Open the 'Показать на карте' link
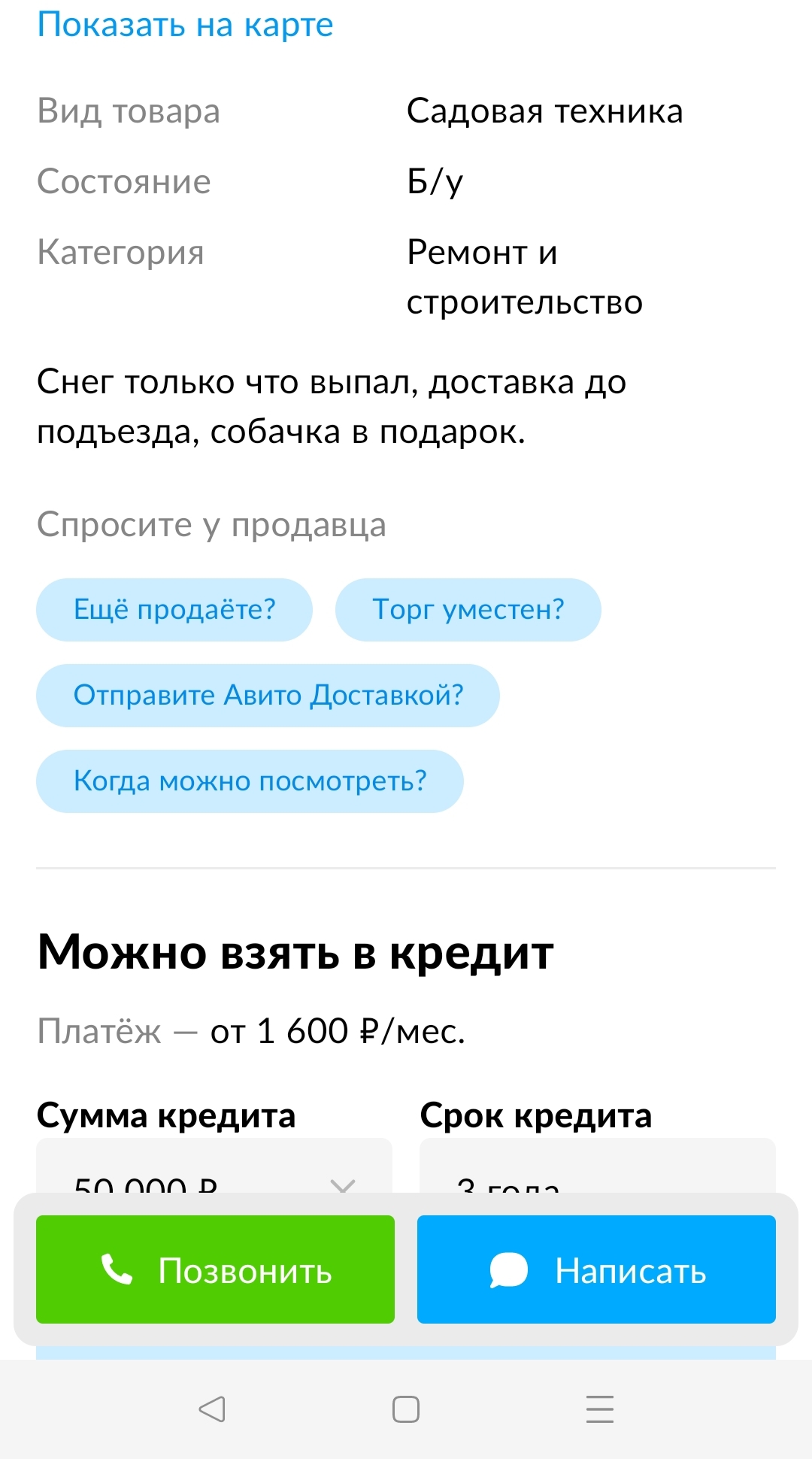Screen dimensions: 812x1459 (x=185, y=25)
